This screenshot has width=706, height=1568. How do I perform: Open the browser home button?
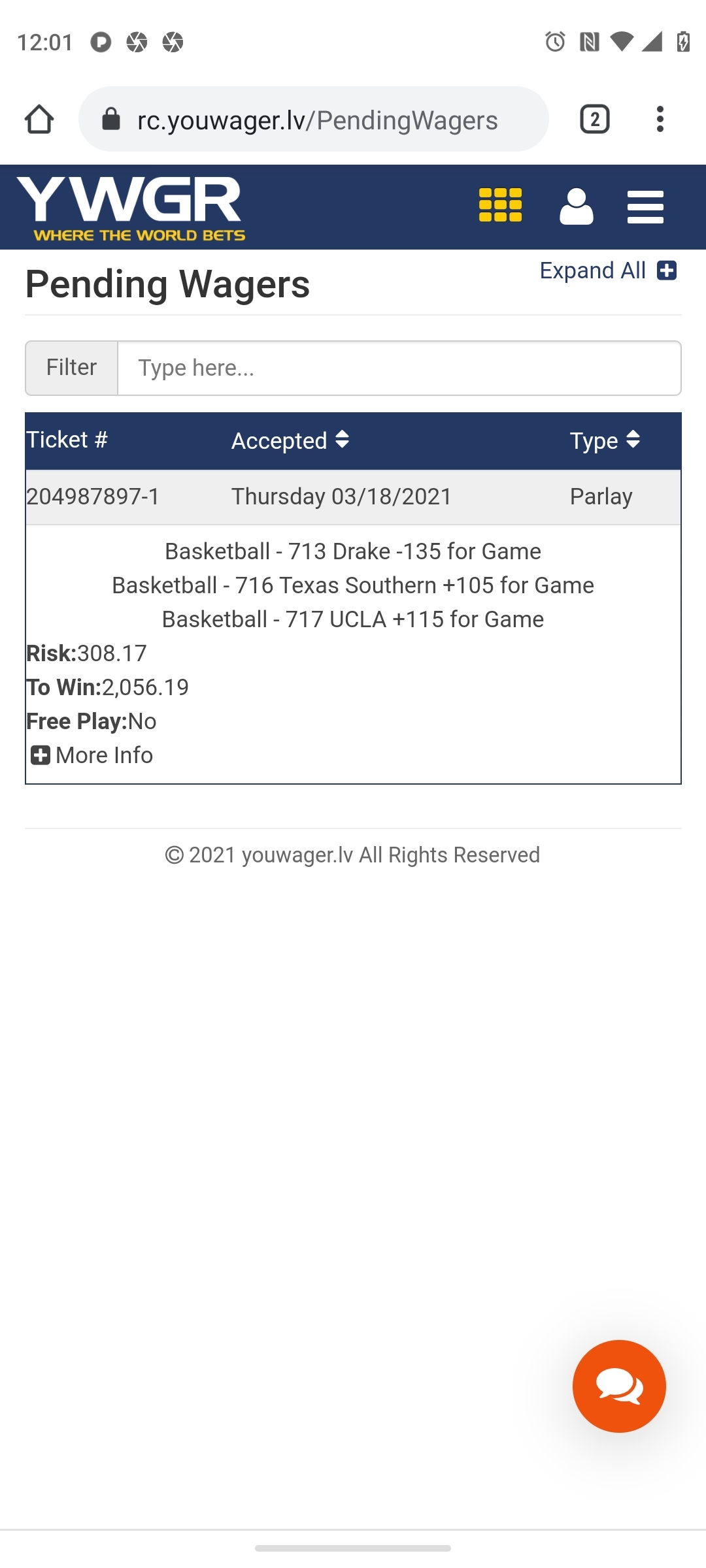[x=39, y=120]
